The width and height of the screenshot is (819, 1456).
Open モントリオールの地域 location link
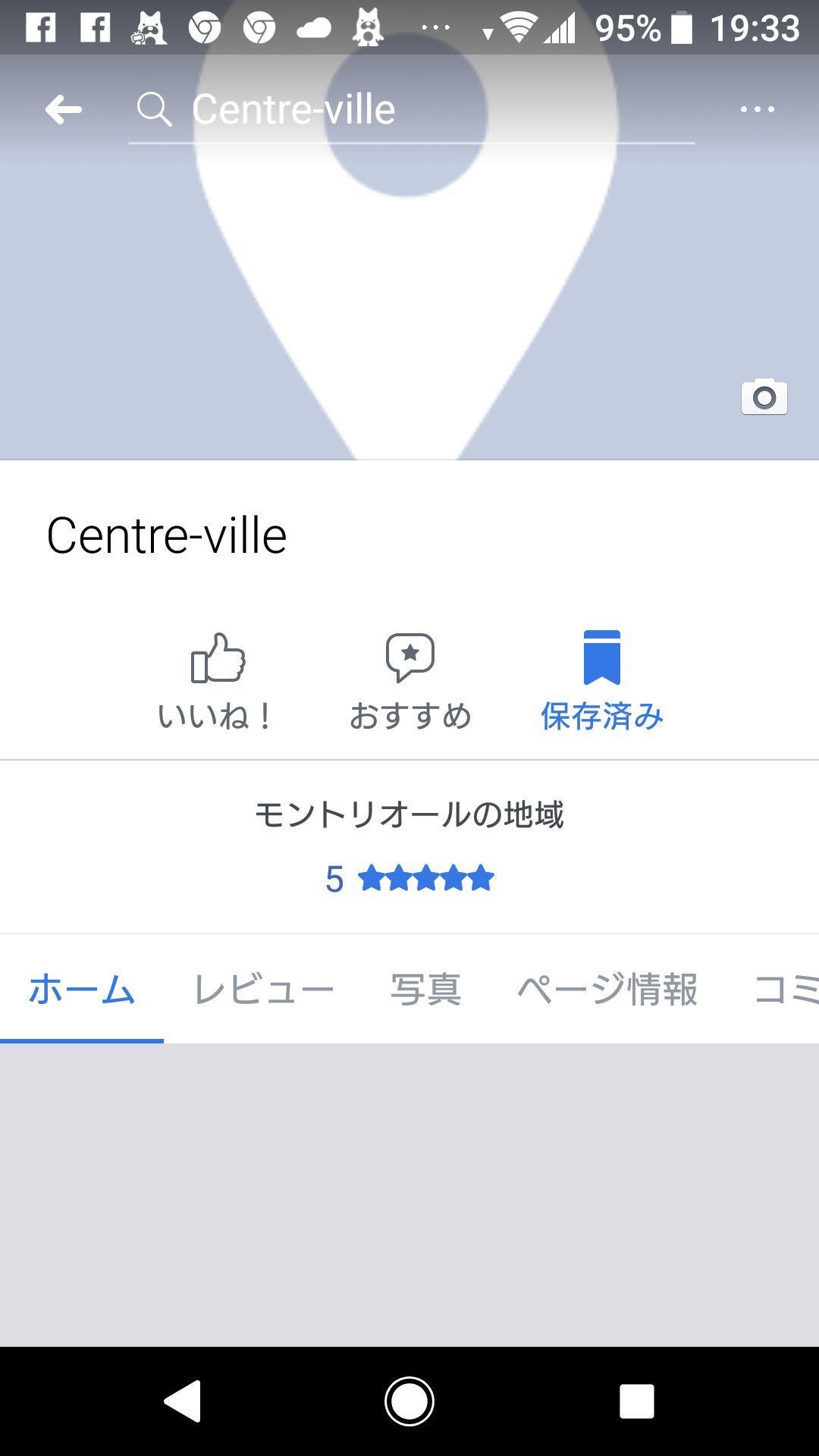pos(409,814)
